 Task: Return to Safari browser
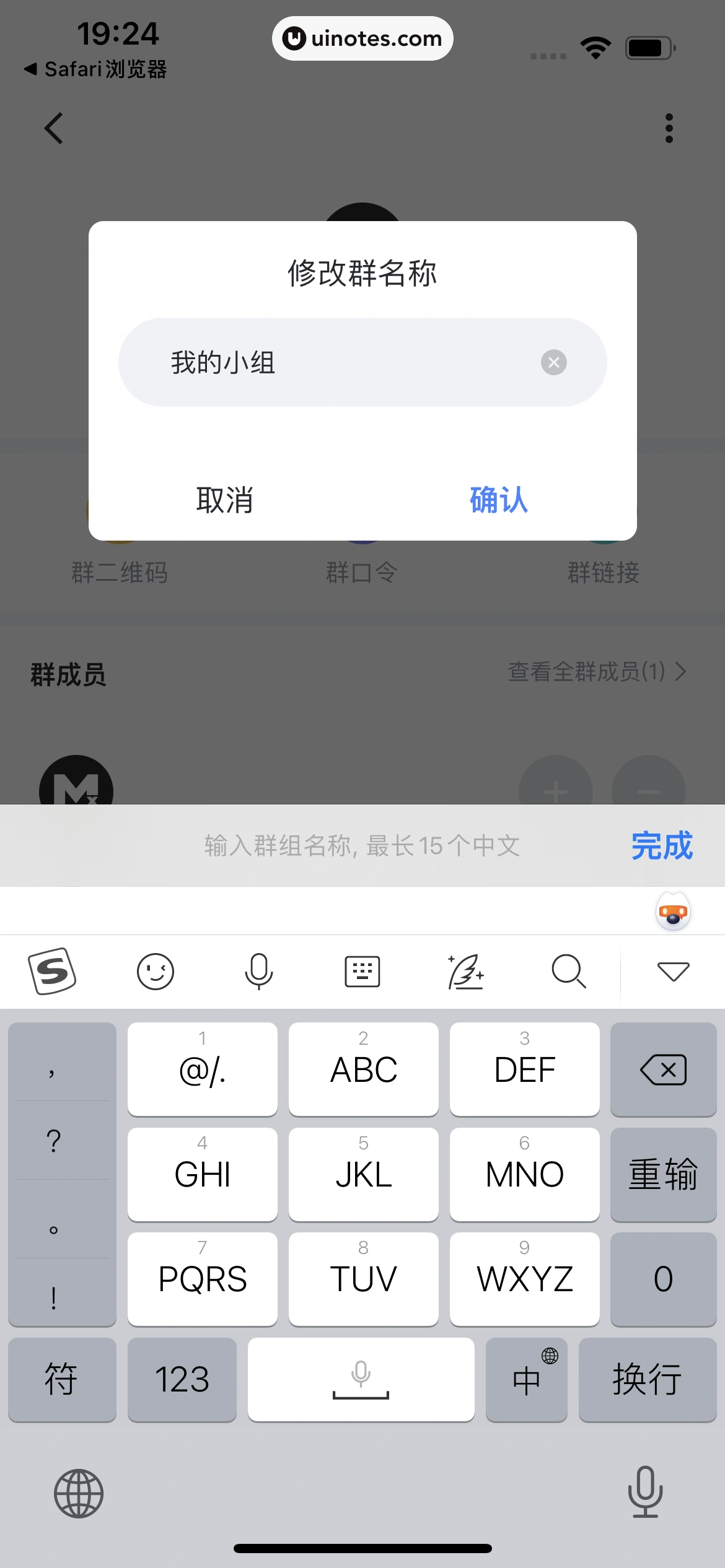coord(96,69)
